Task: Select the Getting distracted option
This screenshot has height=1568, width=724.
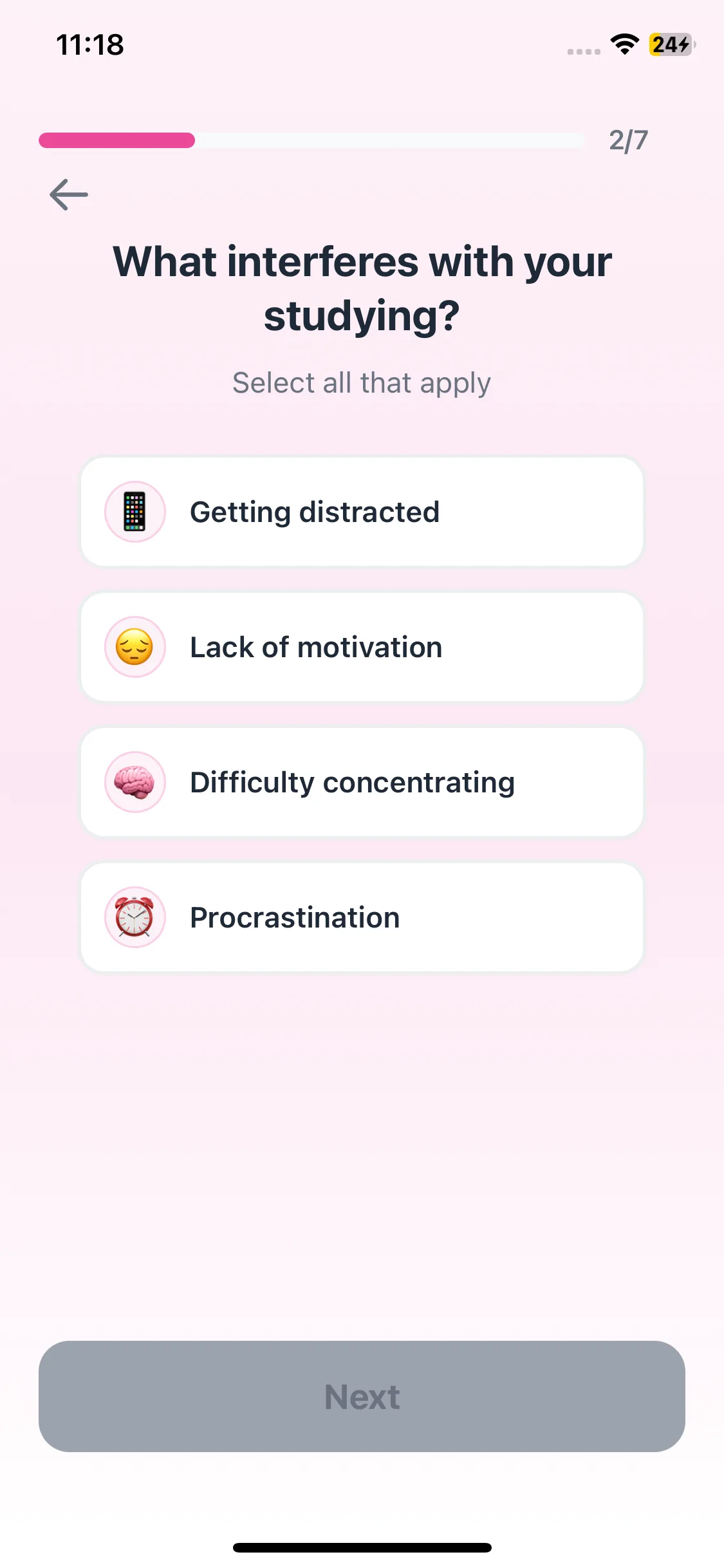Action: pyautogui.click(x=362, y=512)
